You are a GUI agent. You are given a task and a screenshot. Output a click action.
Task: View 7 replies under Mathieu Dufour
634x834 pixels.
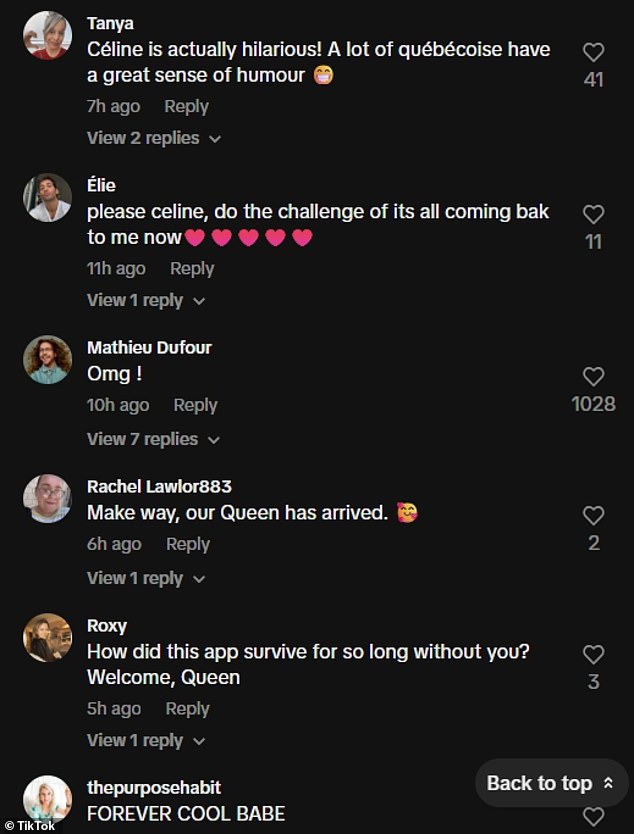coord(153,439)
